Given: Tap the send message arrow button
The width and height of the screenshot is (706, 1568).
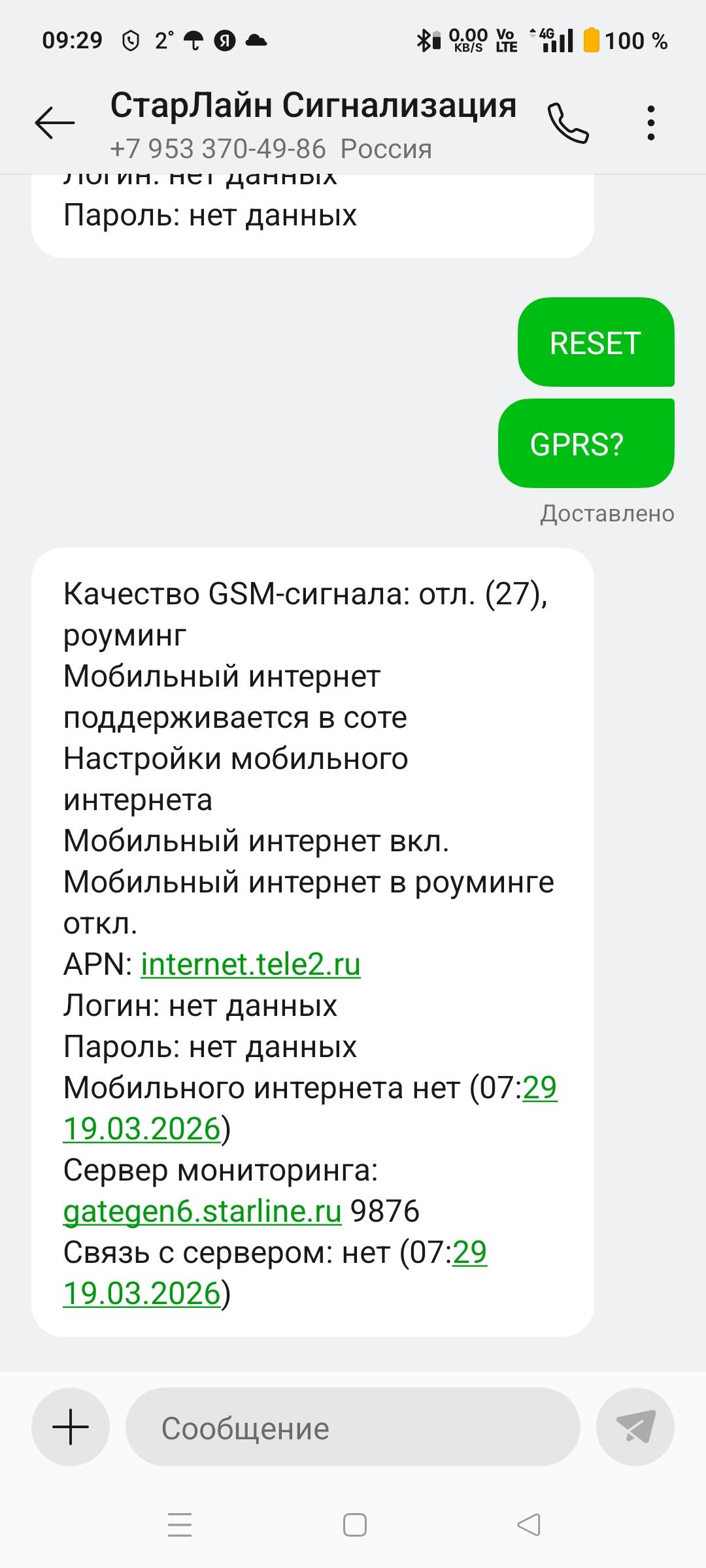Looking at the screenshot, I should point(635,1427).
